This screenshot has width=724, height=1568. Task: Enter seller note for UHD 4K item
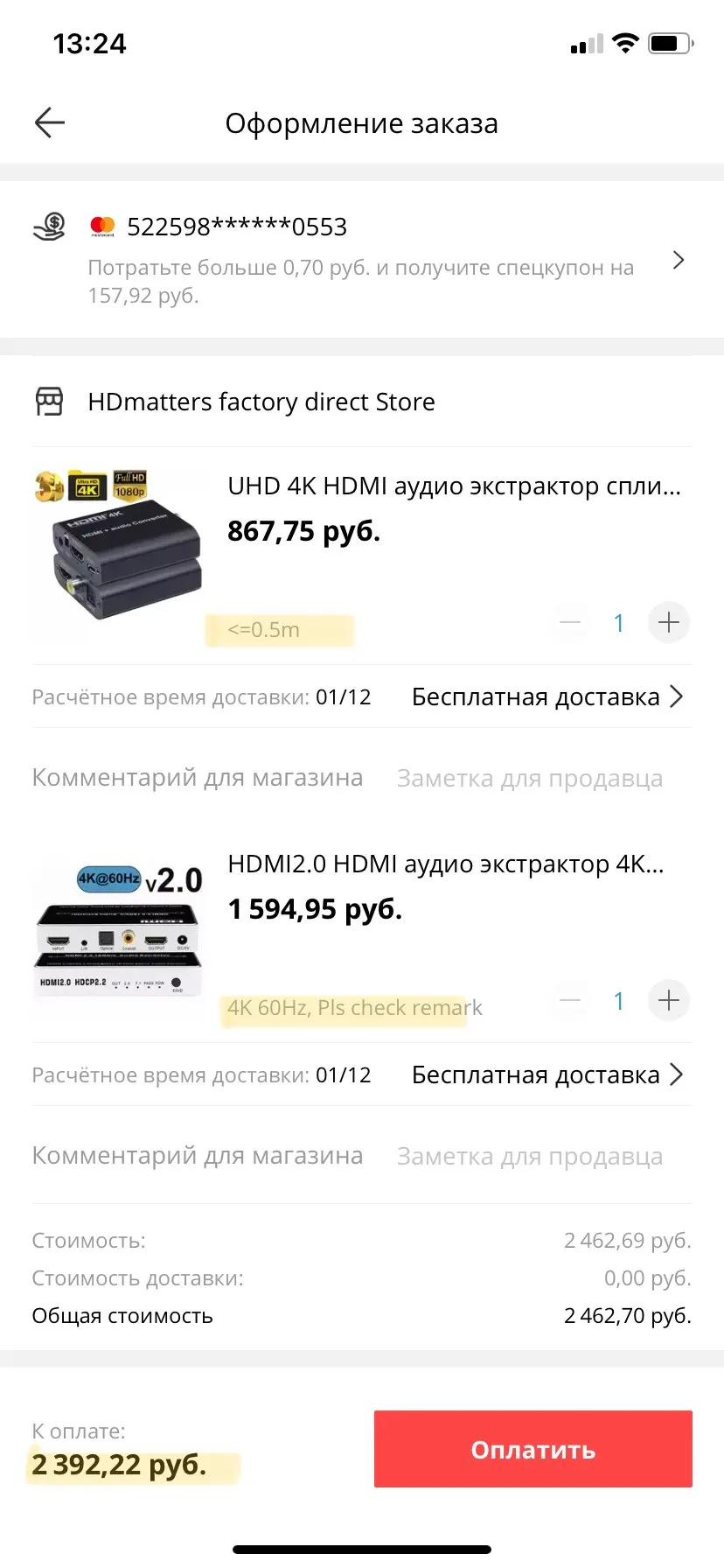(x=529, y=778)
